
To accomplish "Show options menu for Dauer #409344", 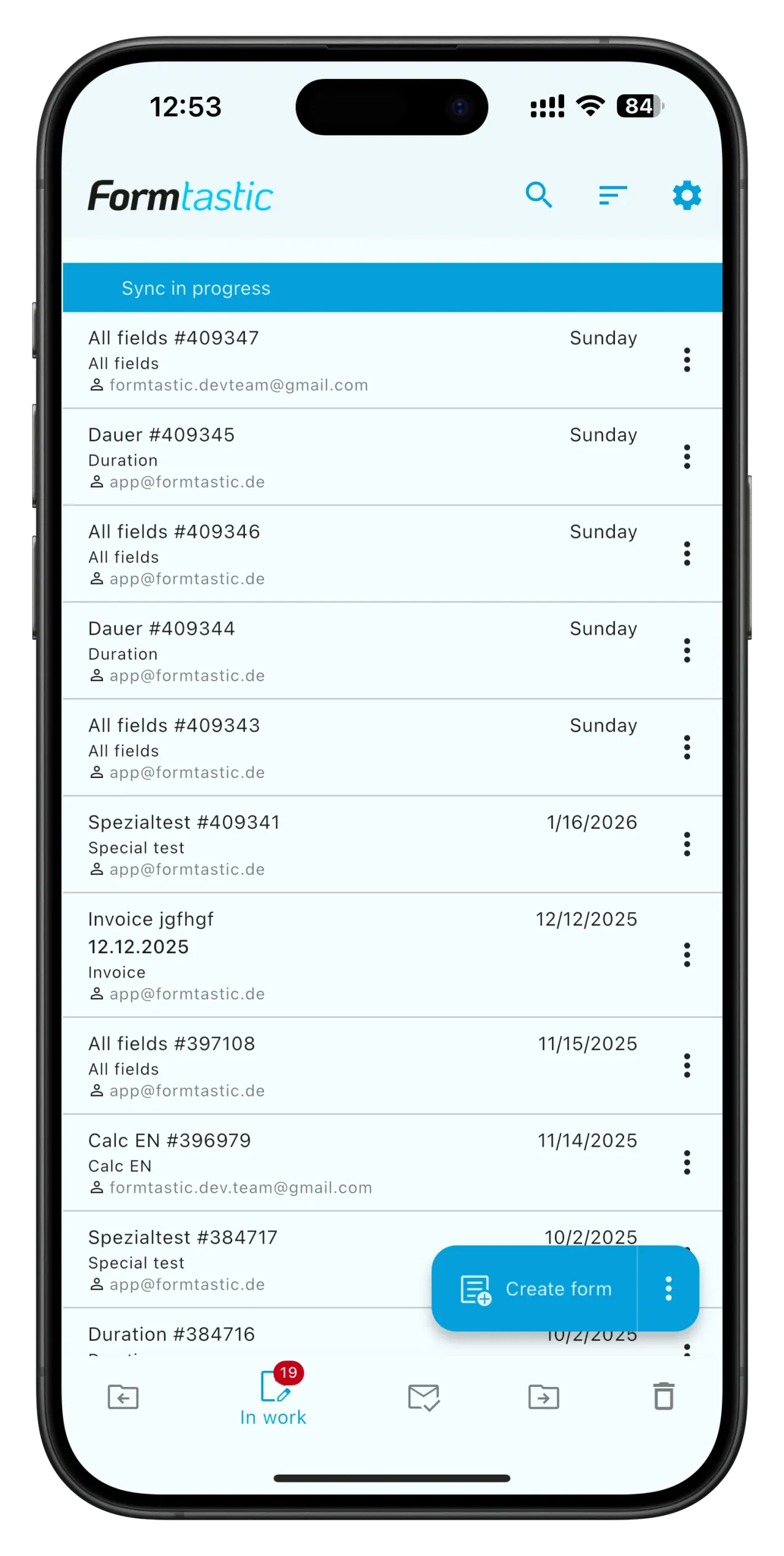I will (687, 651).
